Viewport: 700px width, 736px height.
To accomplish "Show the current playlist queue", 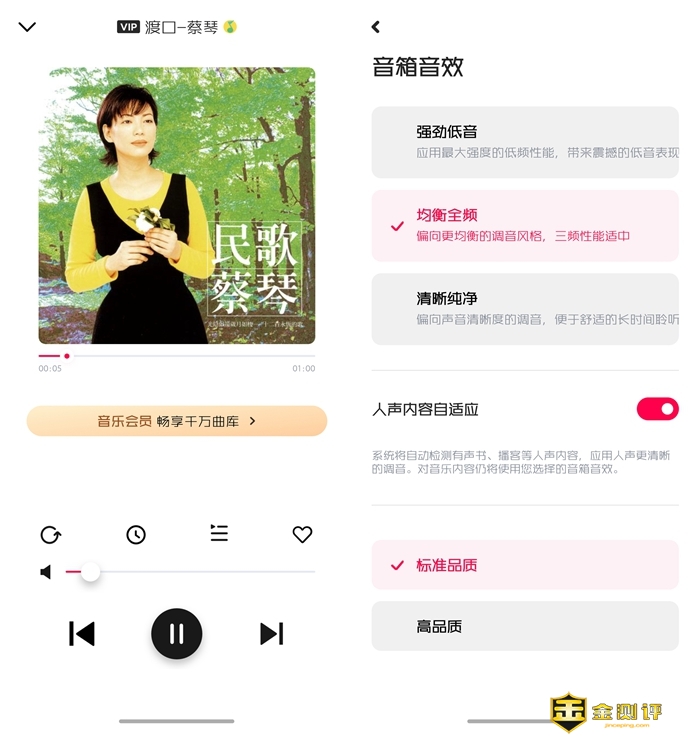I will 219,534.
